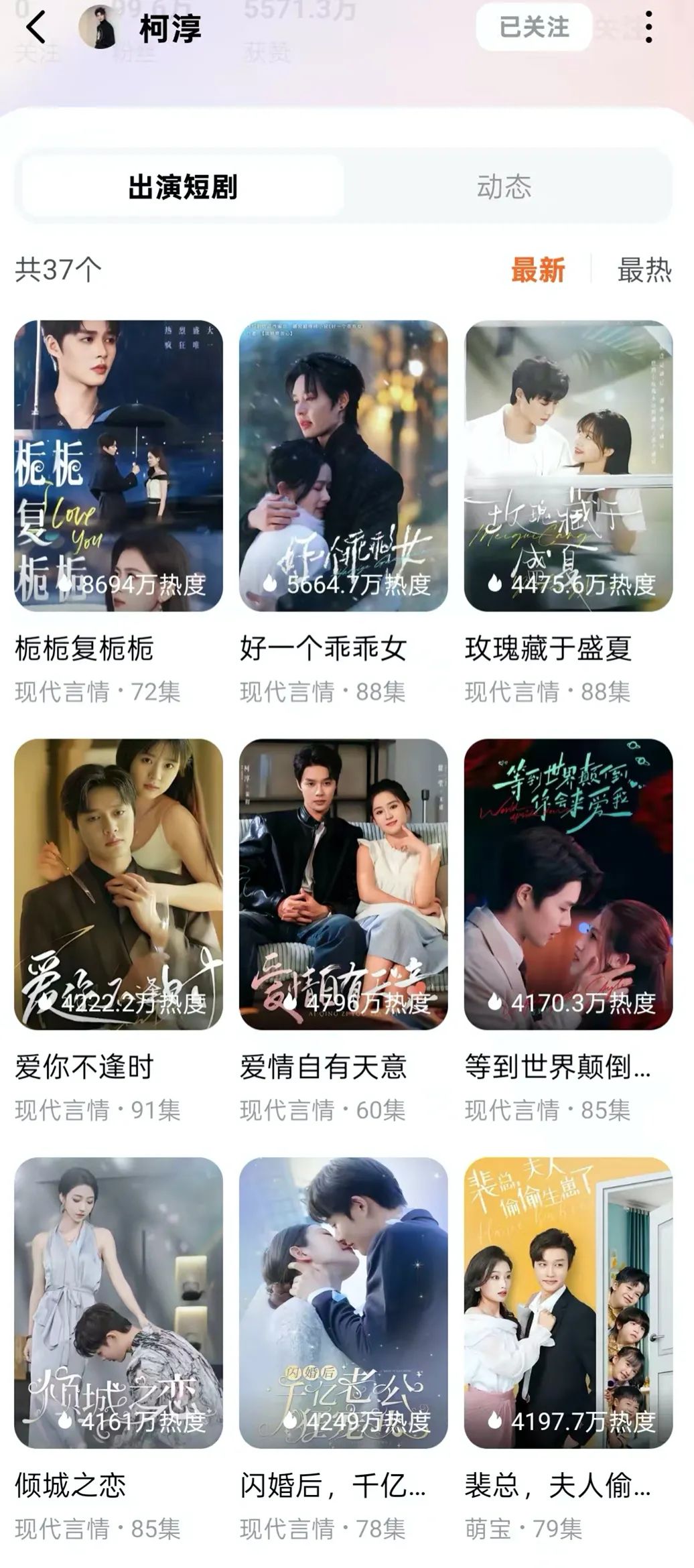
Task: Open the three-dot overflow menu
Action: coord(648,27)
